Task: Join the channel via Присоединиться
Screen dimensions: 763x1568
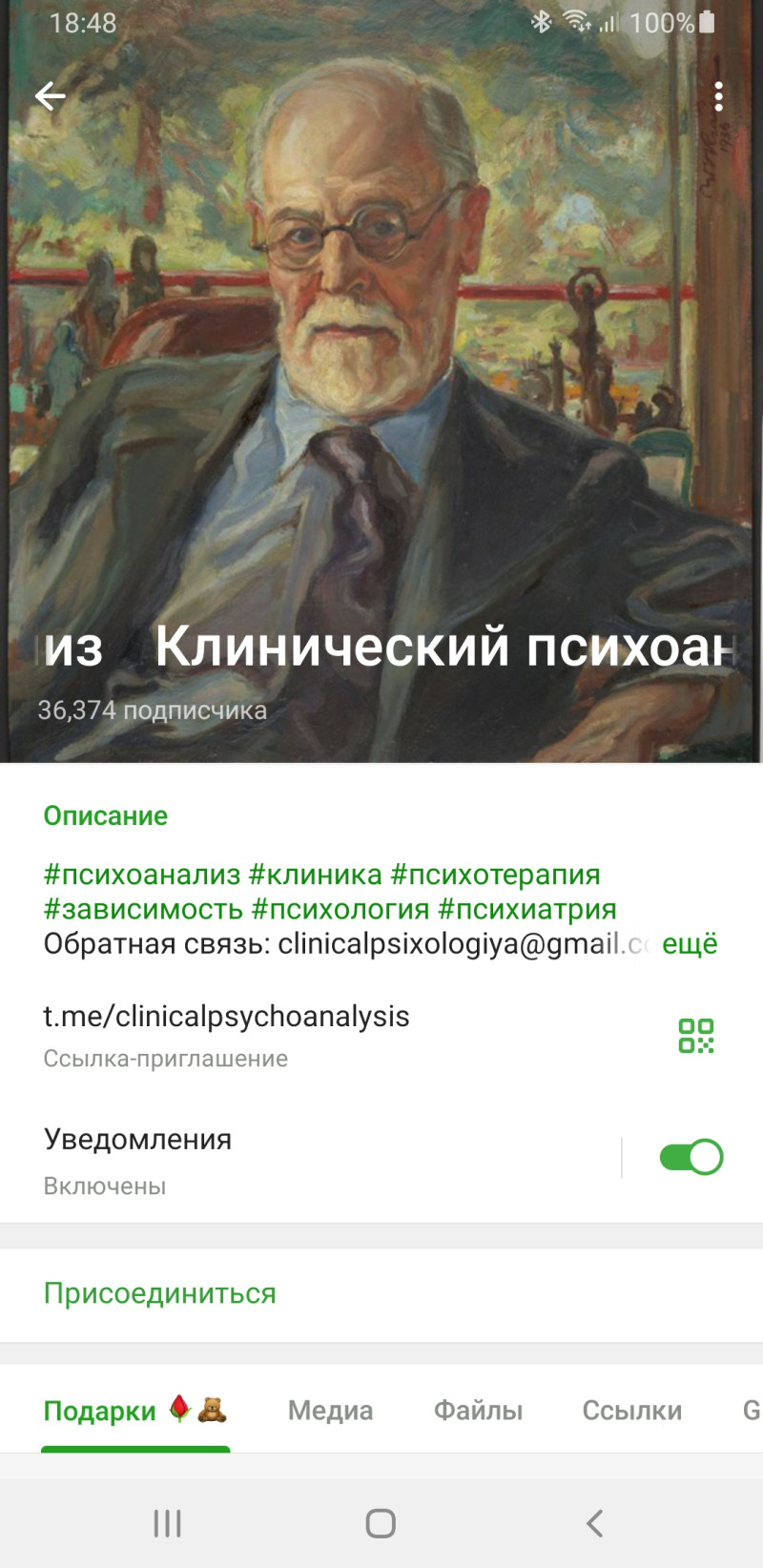Action: click(160, 1294)
